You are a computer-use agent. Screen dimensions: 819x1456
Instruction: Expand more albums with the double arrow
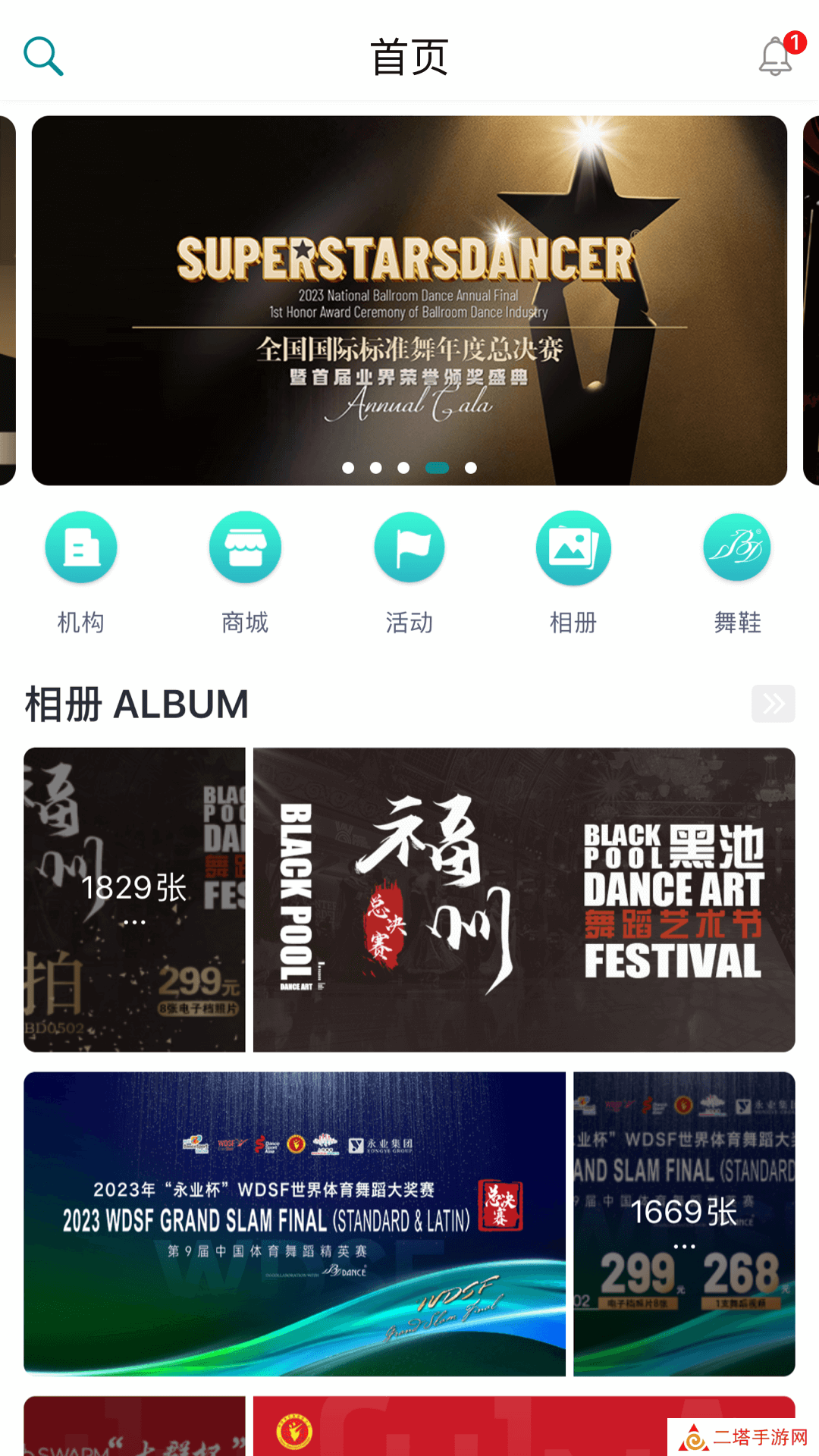(x=773, y=704)
